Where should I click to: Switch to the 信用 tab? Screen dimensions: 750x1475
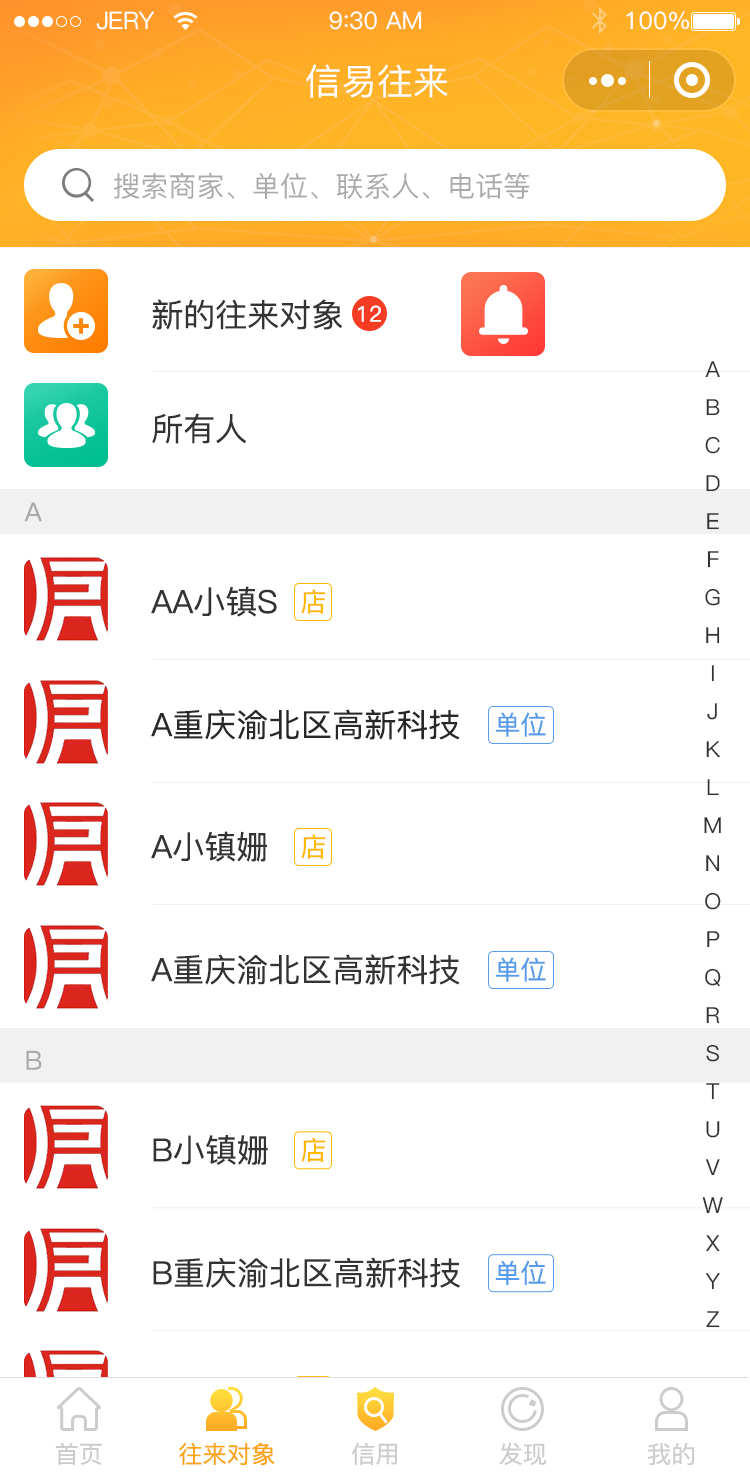click(x=375, y=1426)
